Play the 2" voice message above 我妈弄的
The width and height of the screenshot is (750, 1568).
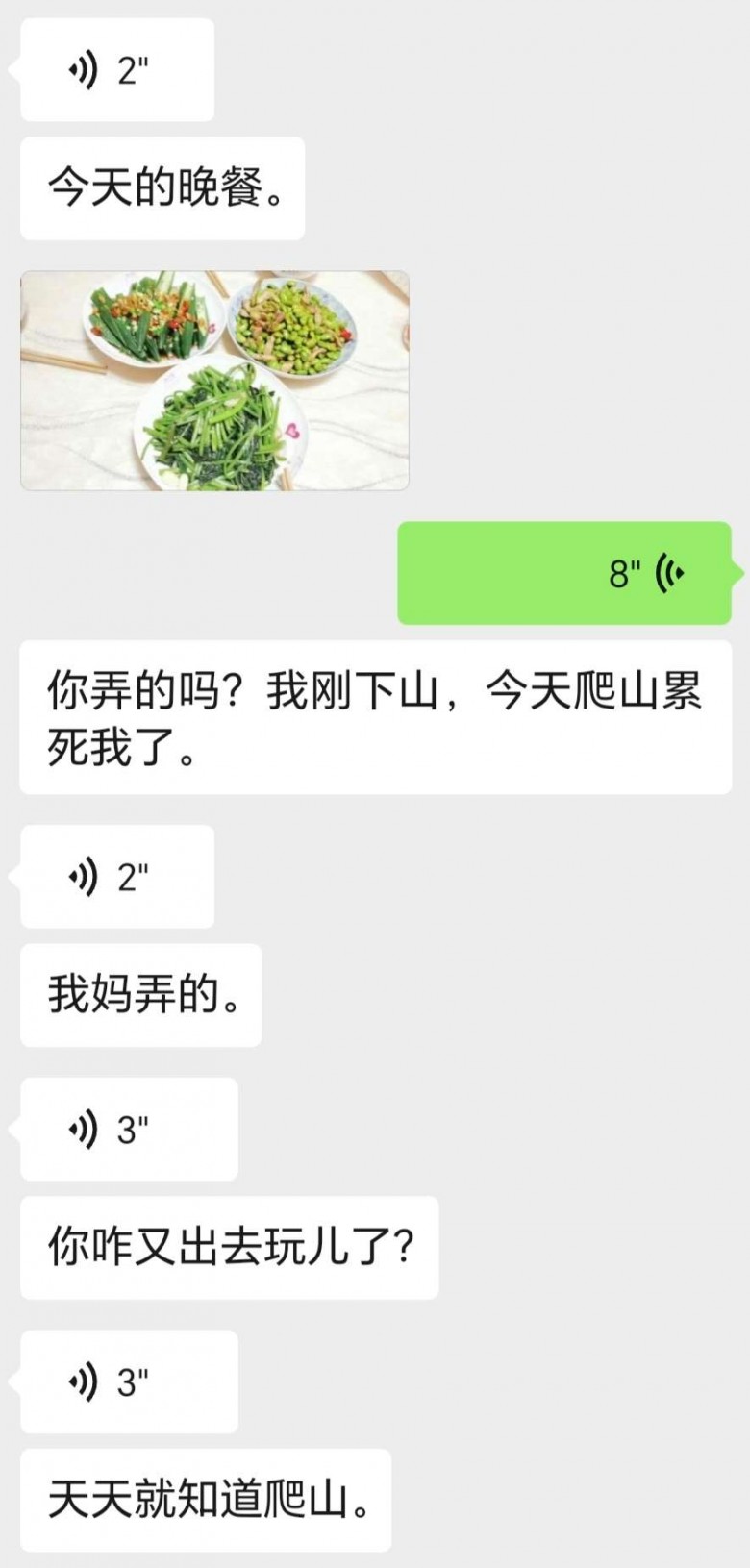116,877
